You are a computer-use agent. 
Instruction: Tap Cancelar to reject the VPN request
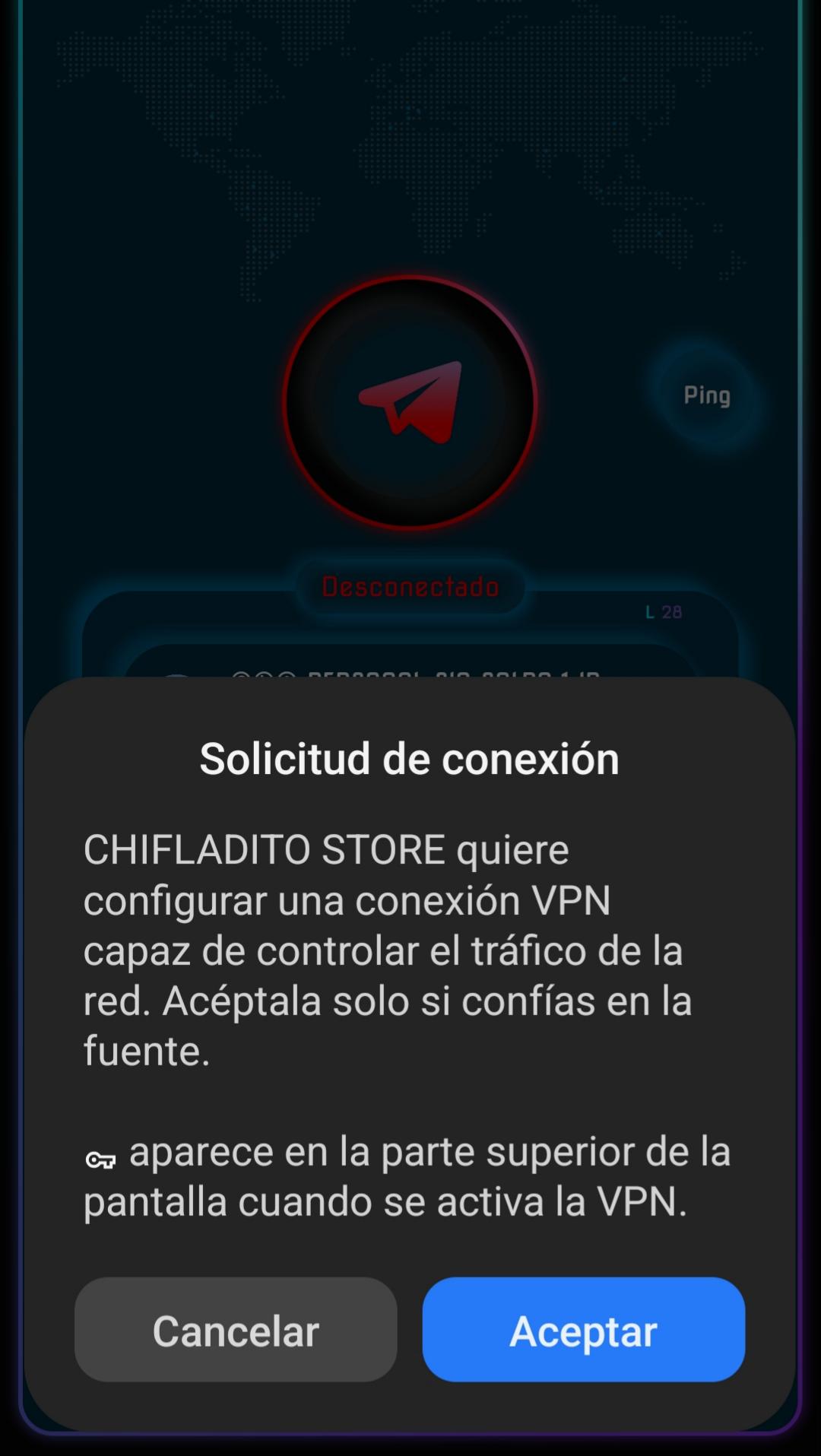point(236,1330)
